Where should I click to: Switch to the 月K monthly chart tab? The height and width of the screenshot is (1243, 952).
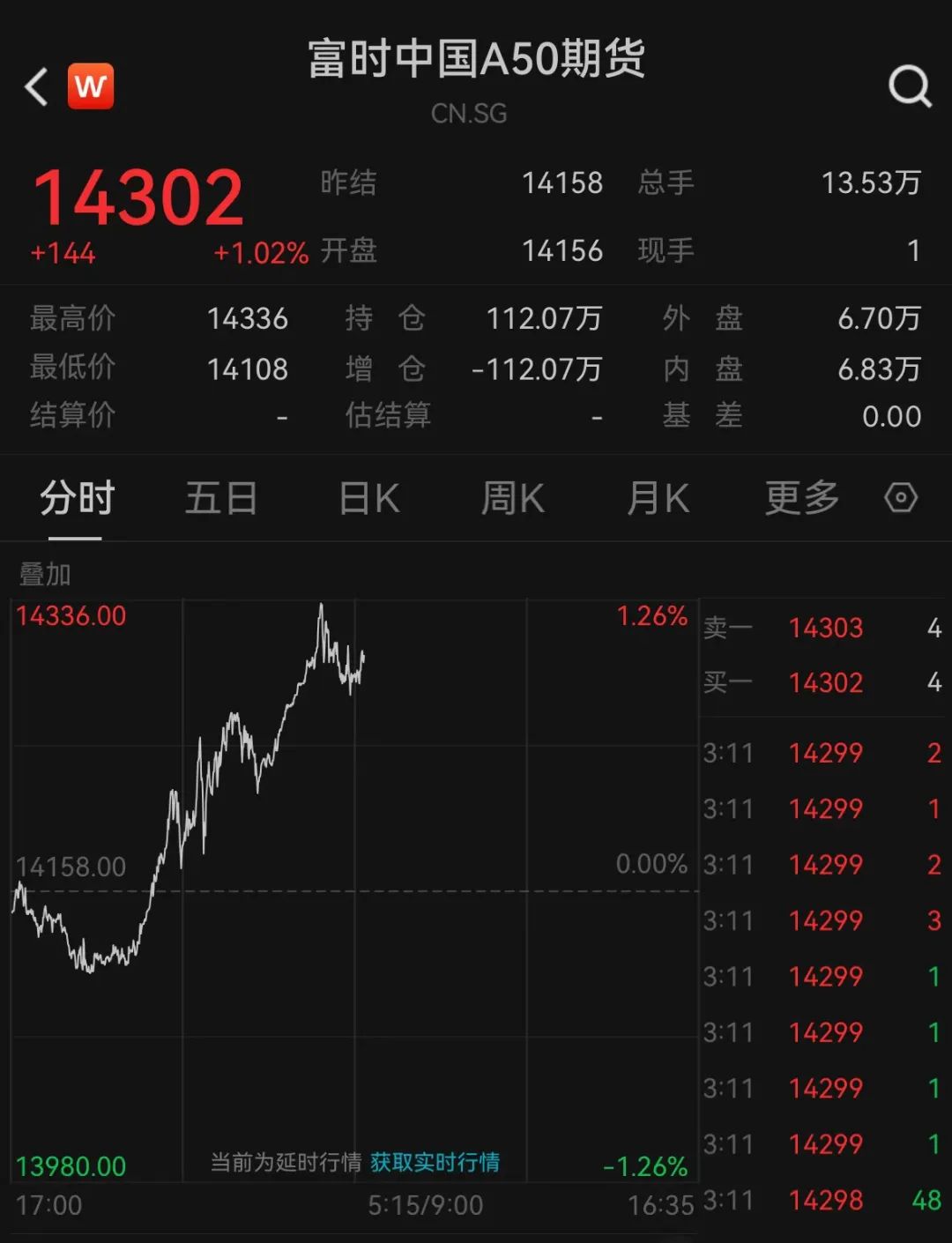[x=658, y=498]
